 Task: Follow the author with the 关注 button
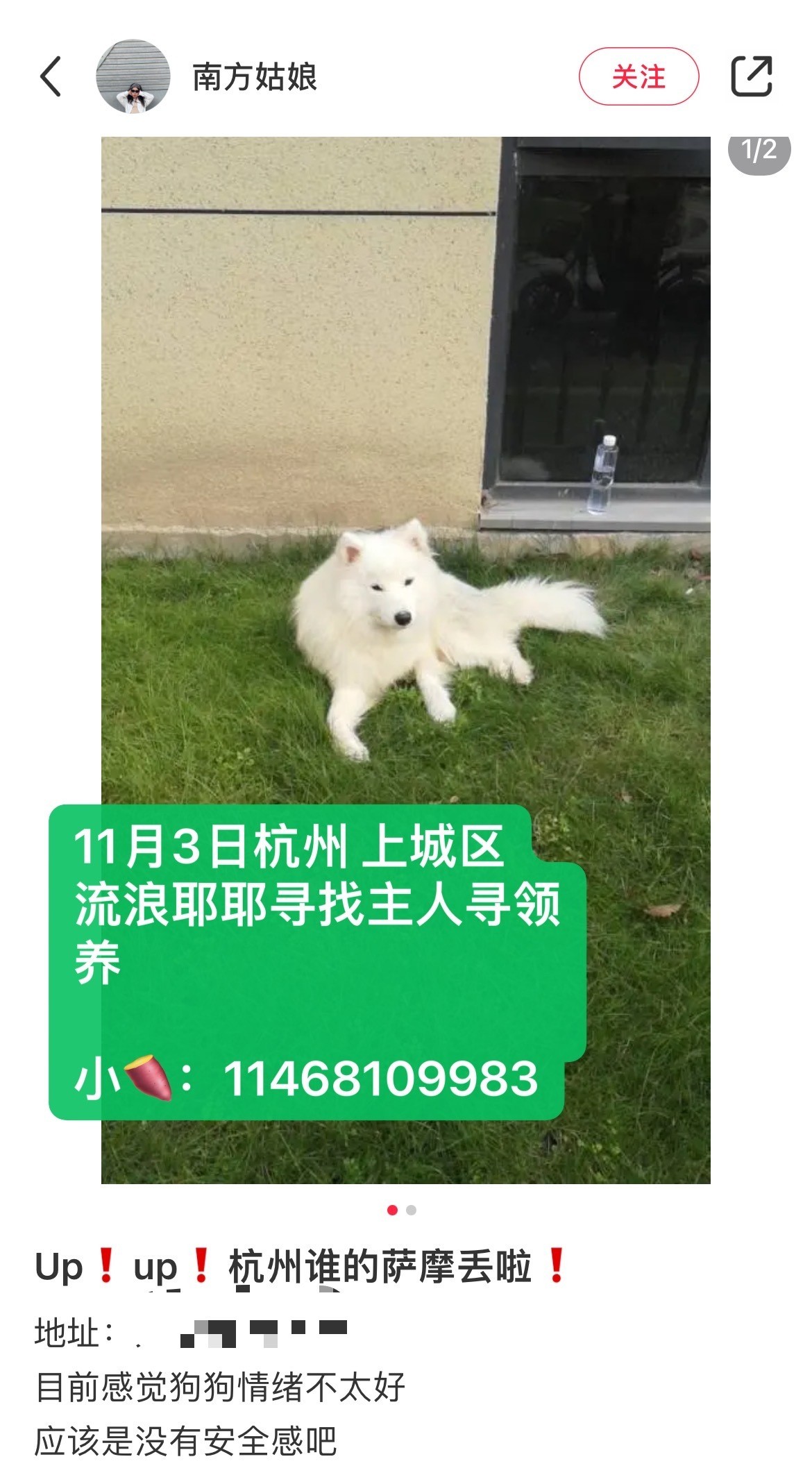tap(638, 76)
